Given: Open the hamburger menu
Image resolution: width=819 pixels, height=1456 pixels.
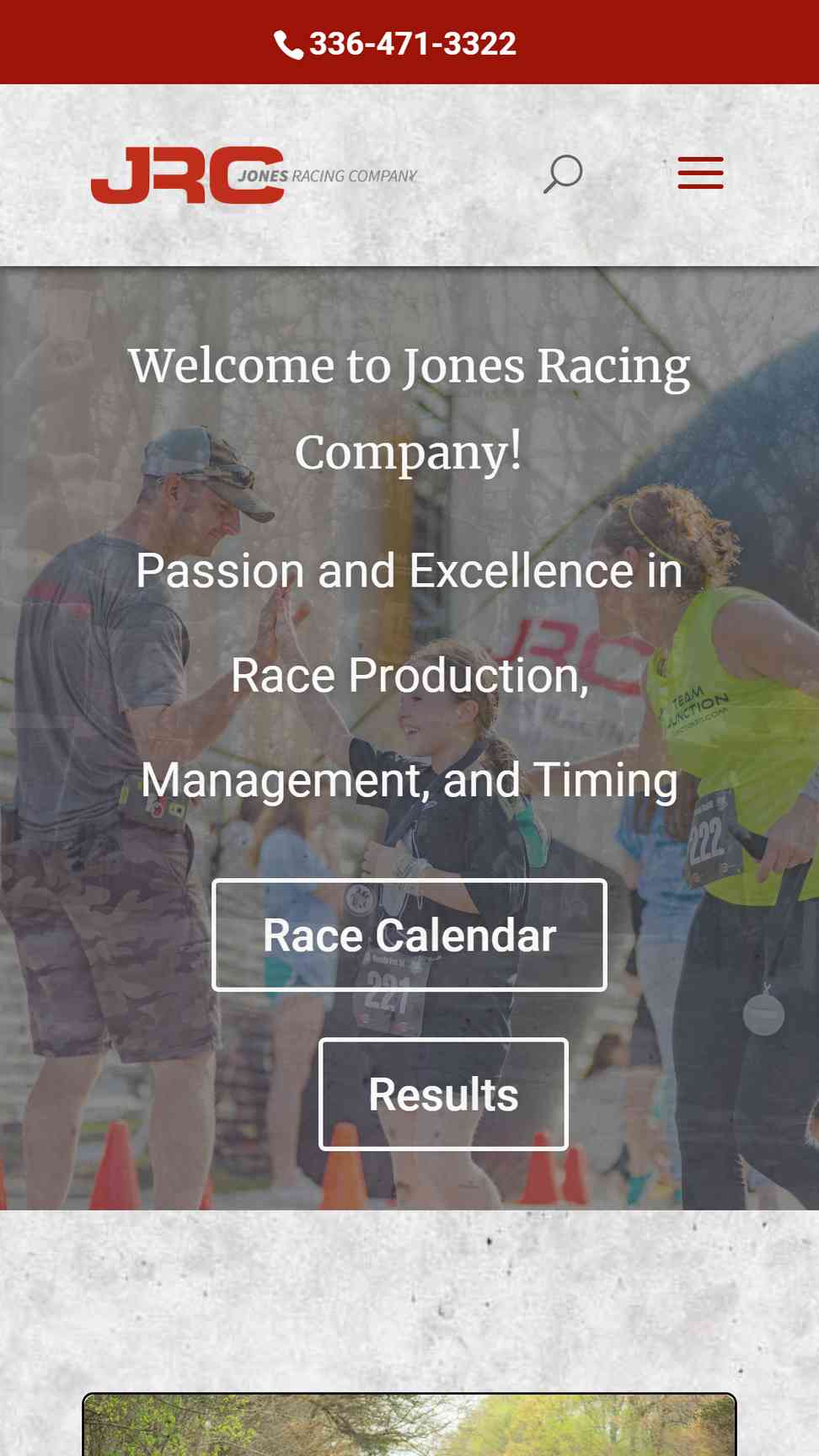Looking at the screenshot, I should 700,173.
